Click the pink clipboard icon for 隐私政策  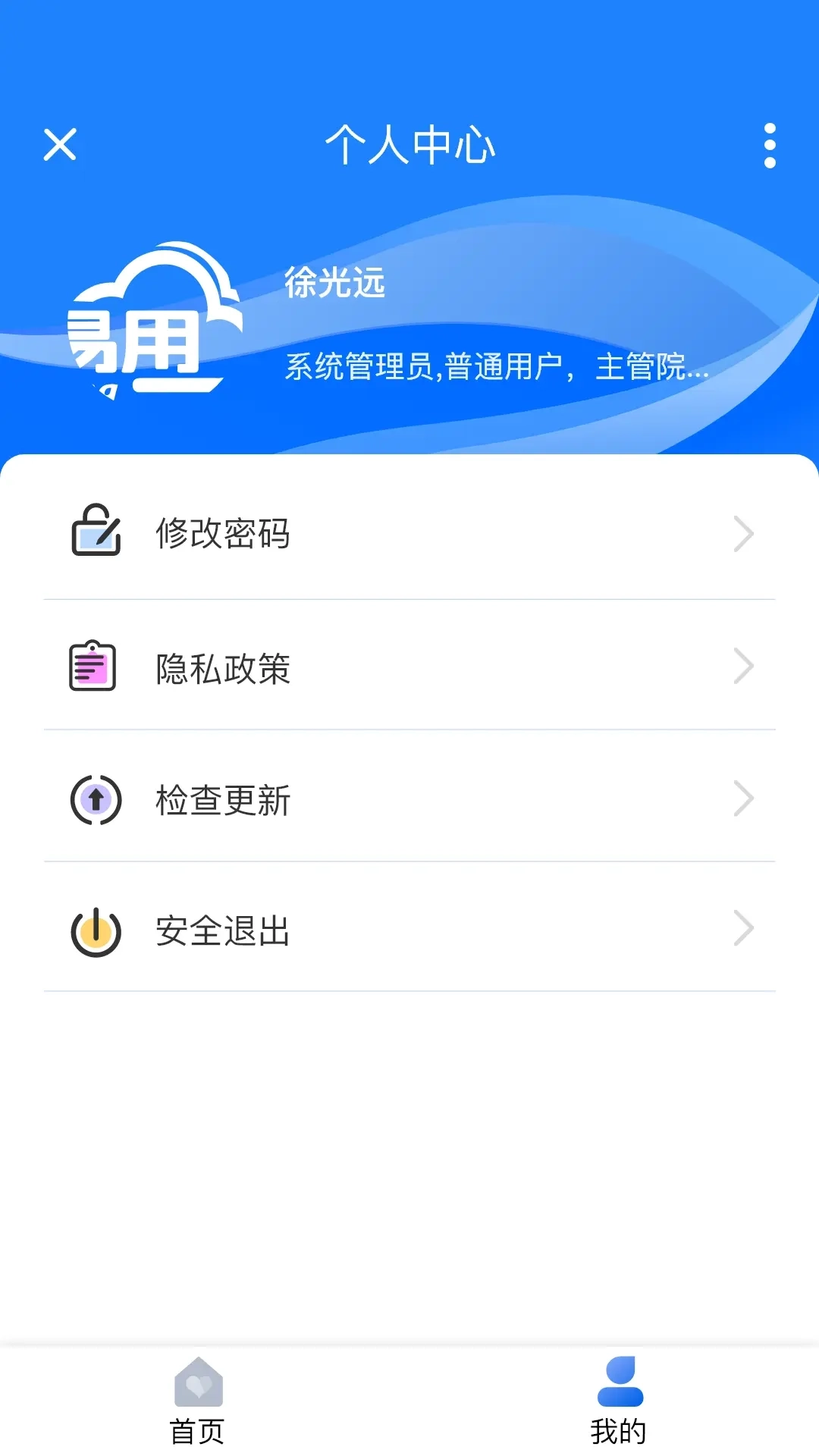92,667
